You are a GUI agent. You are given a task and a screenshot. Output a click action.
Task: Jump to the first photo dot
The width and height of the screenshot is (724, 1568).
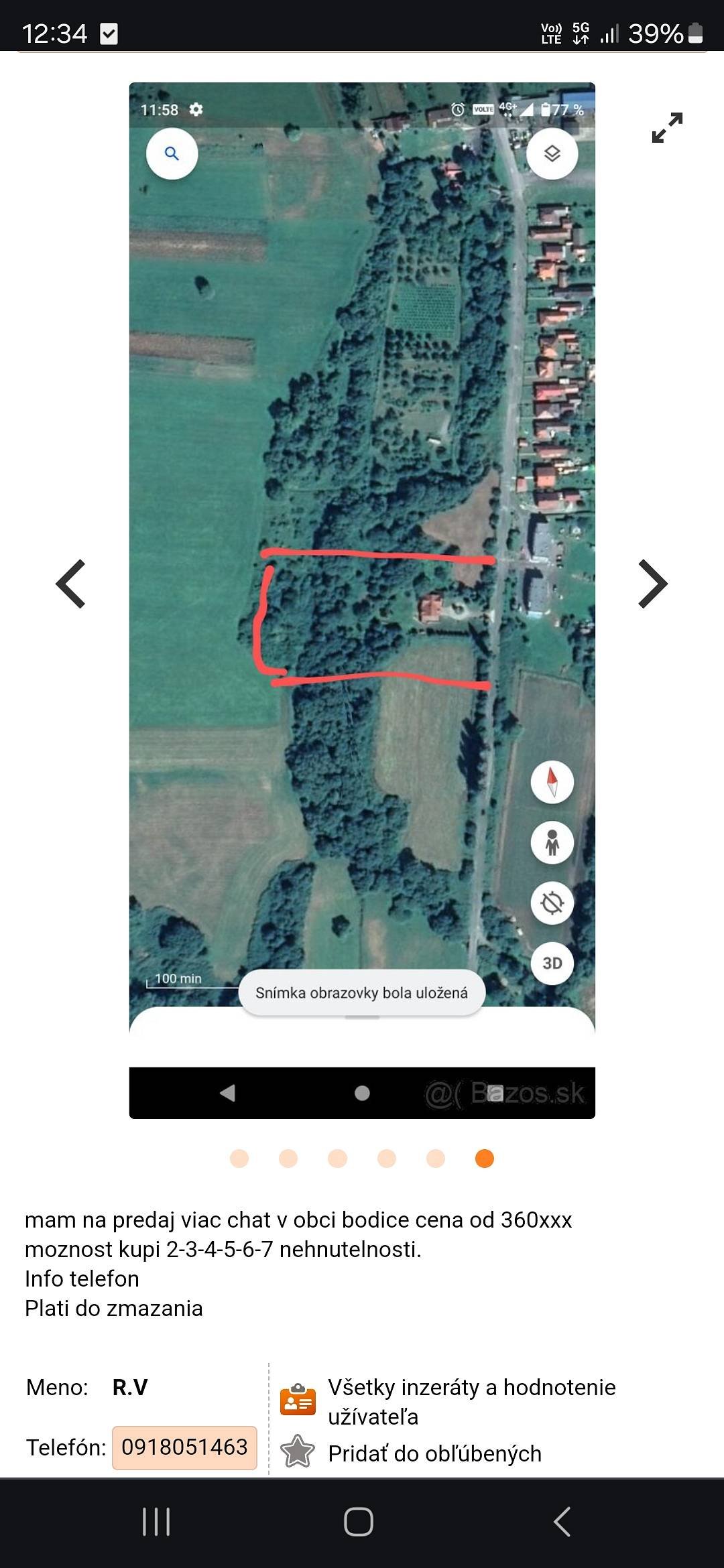[239, 1159]
